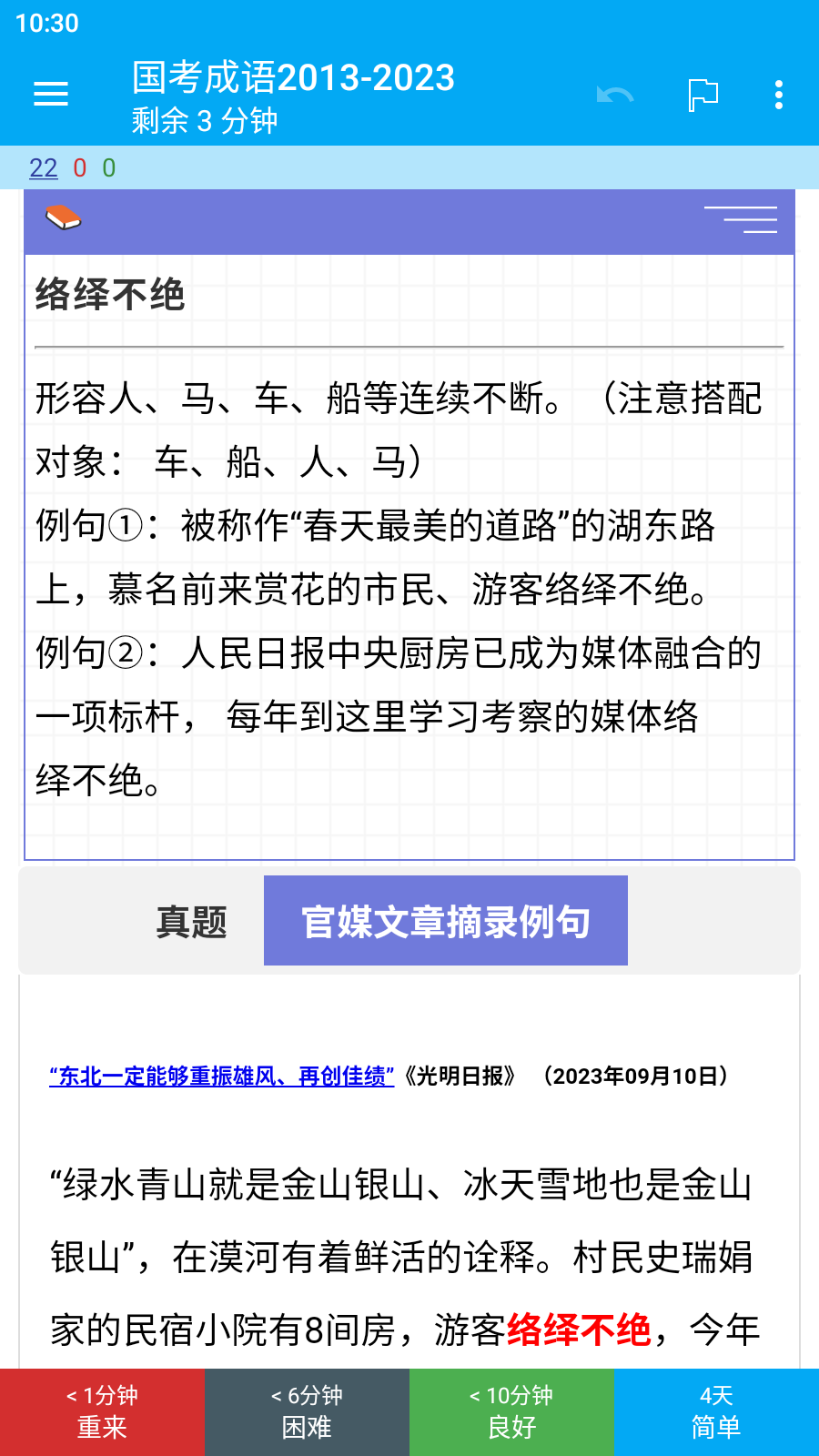Select the 官媒文章摘录例句 tab
Image resolution: width=819 pixels, height=1456 pixels.
click(x=446, y=921)
